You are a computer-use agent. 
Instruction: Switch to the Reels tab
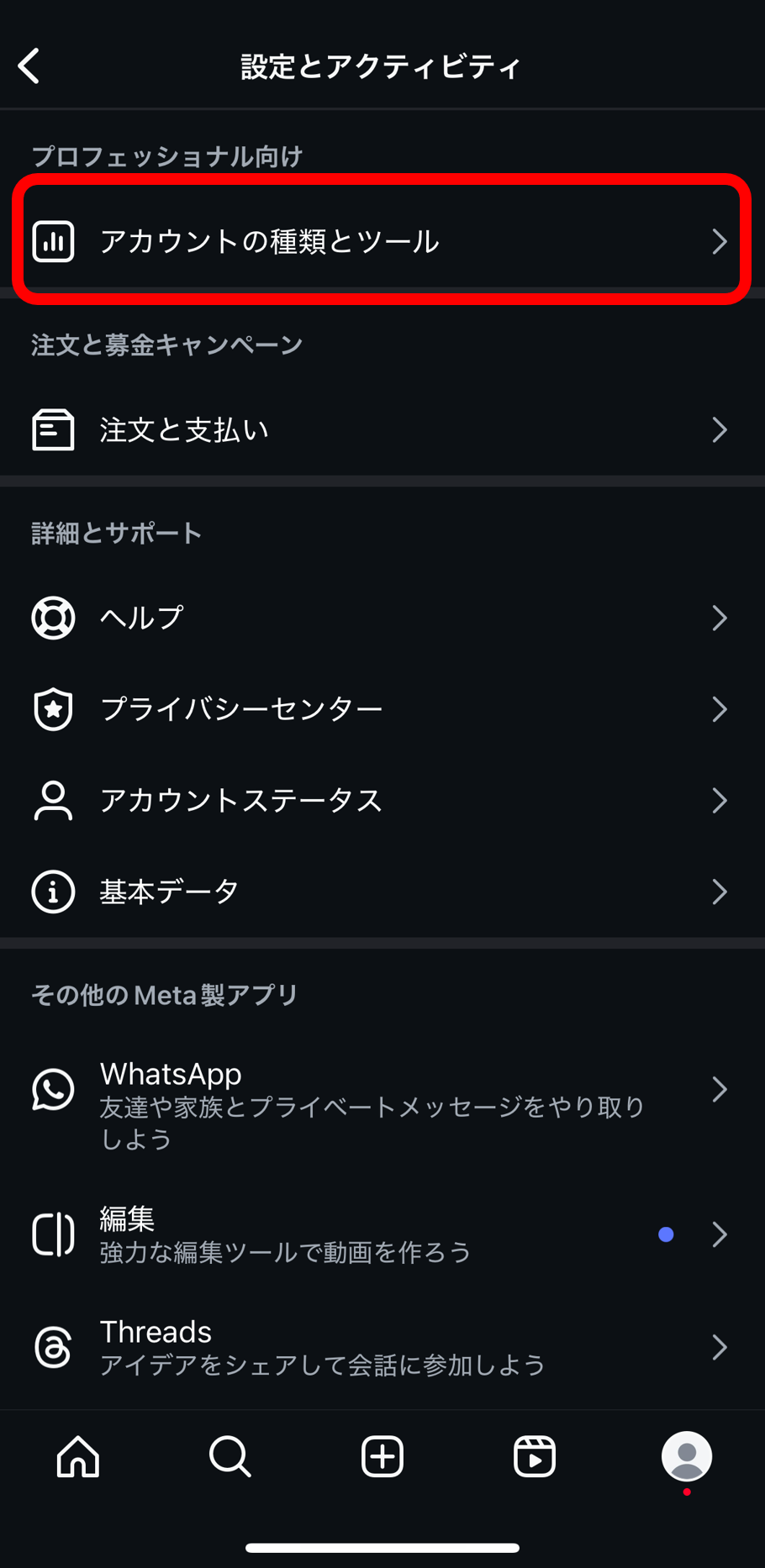coord(535,1456)
